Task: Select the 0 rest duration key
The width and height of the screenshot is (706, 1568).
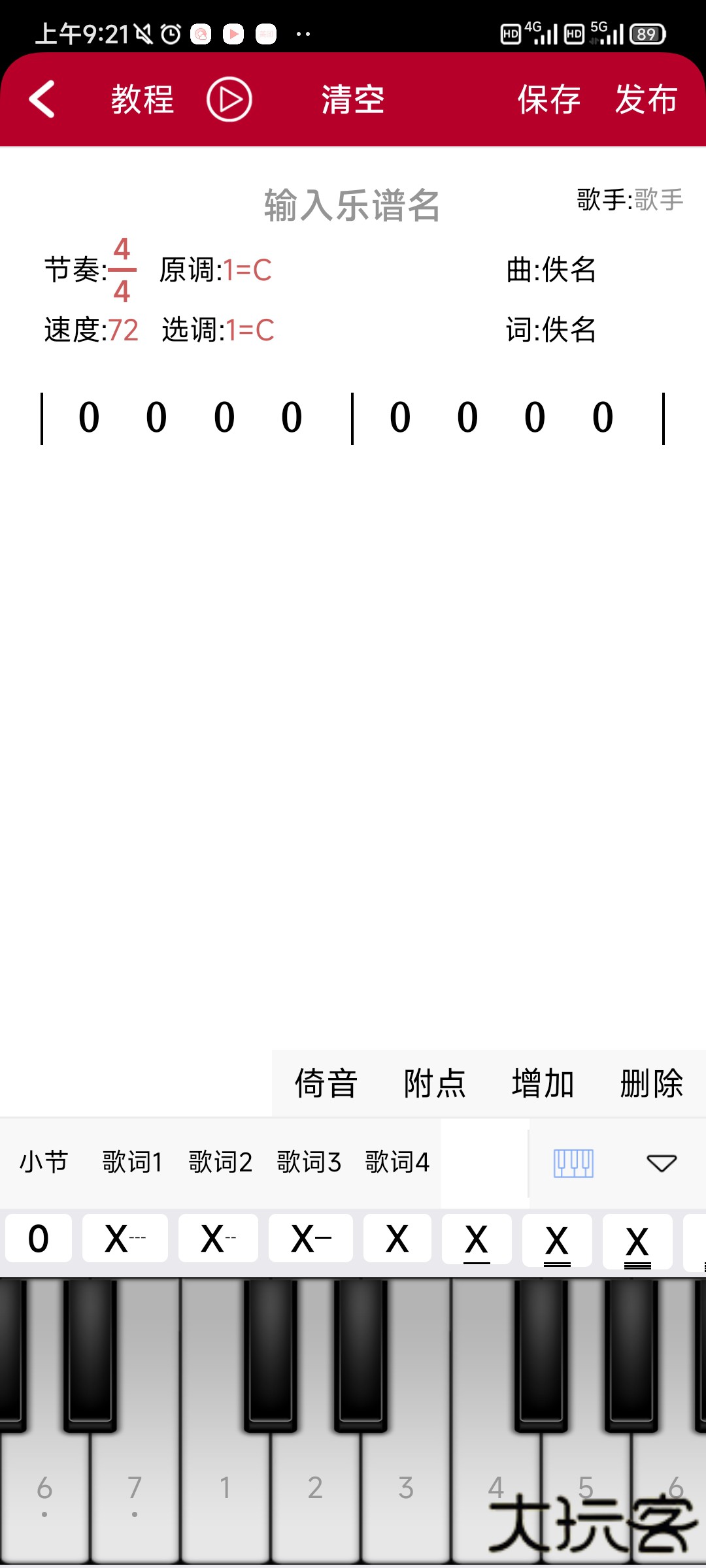Action: [39, 1239]
